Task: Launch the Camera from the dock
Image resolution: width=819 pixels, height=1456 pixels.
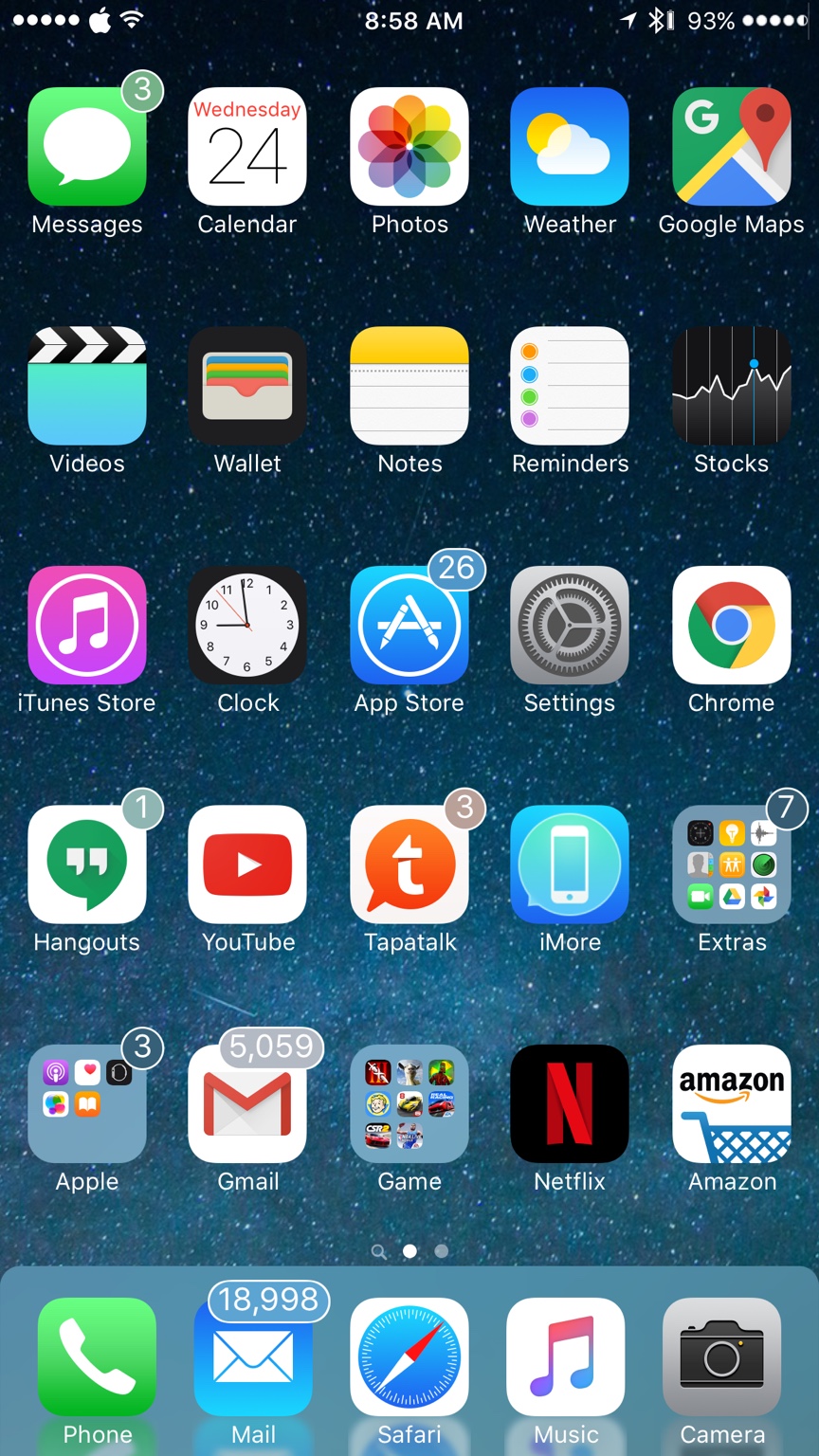Action: pos(721,1356)
